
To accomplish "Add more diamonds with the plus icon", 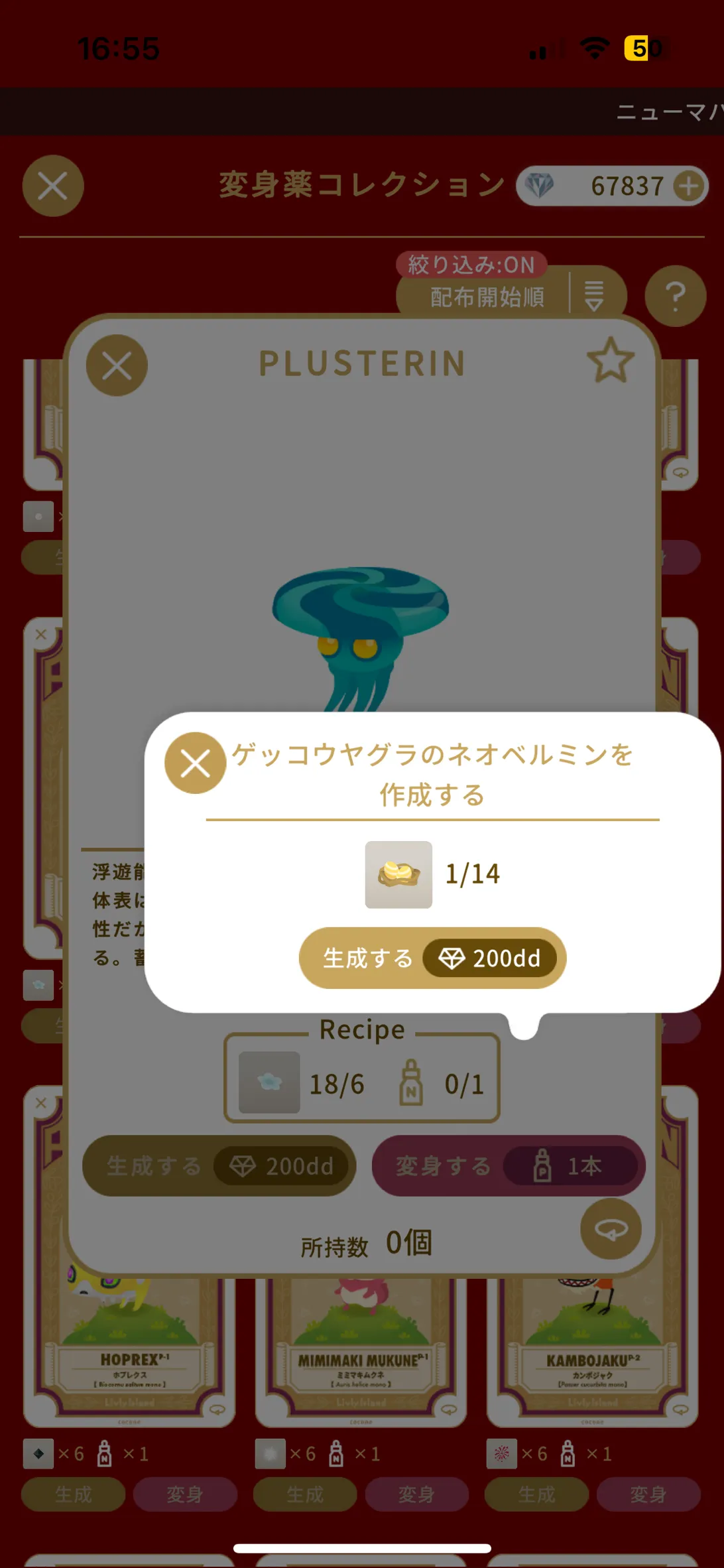I will [690, 186].
